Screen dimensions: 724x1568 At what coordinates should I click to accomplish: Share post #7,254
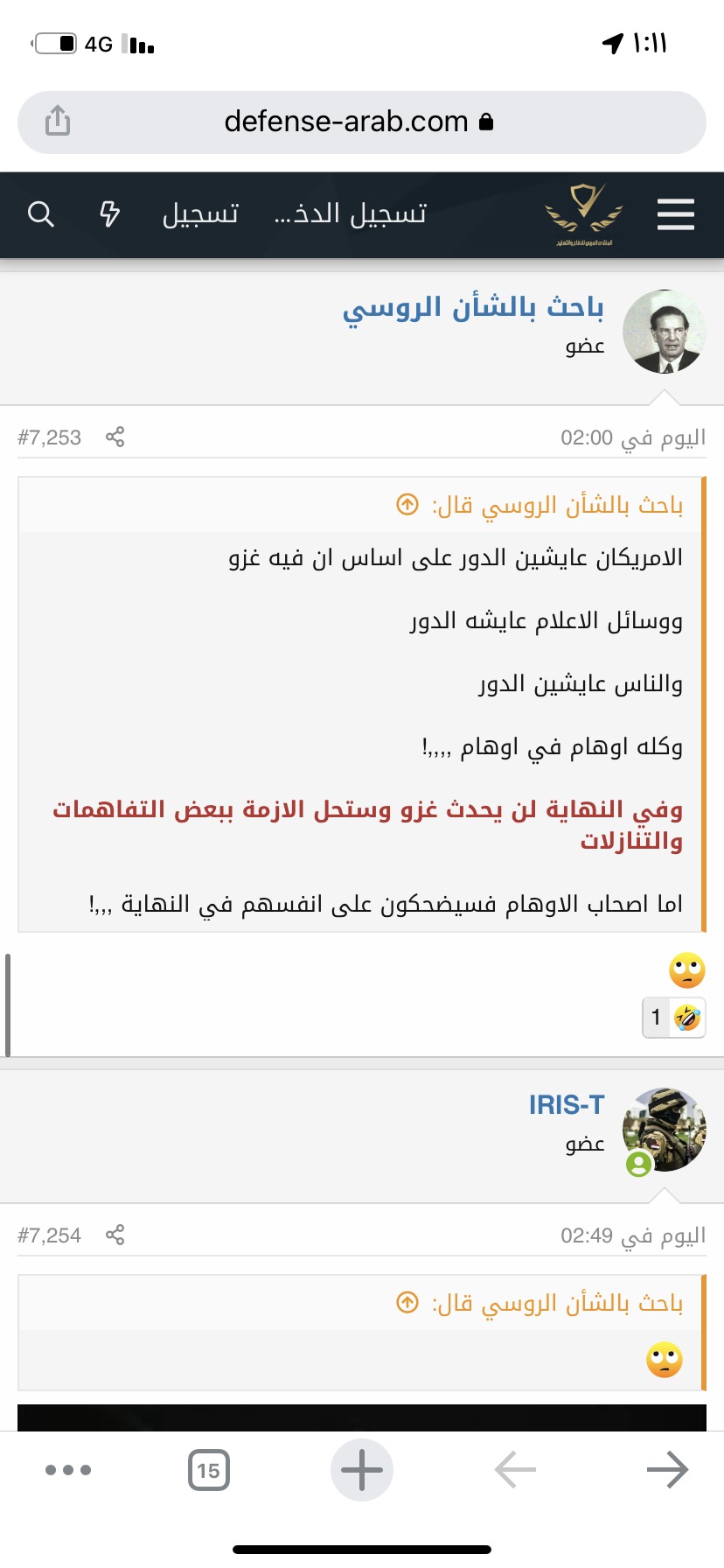pos(115,1235)
